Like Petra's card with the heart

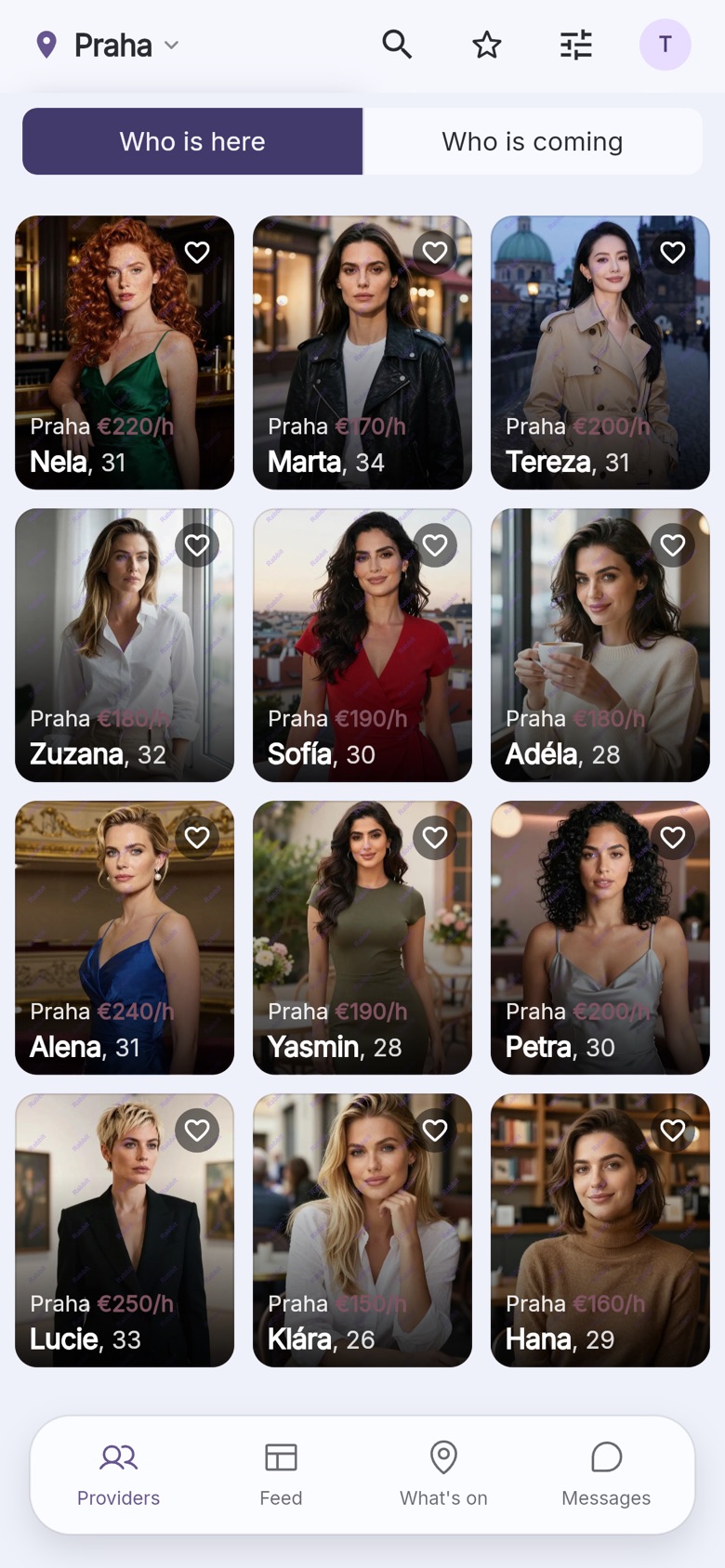(673, 838)
